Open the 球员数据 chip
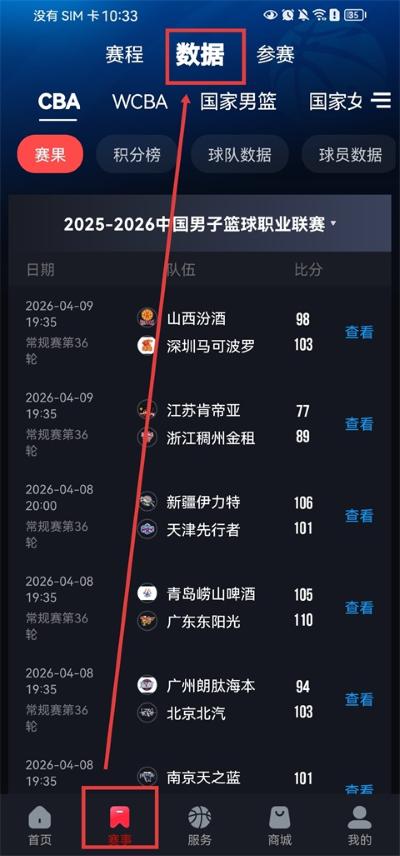400x856 pixels. click(350, 154)
